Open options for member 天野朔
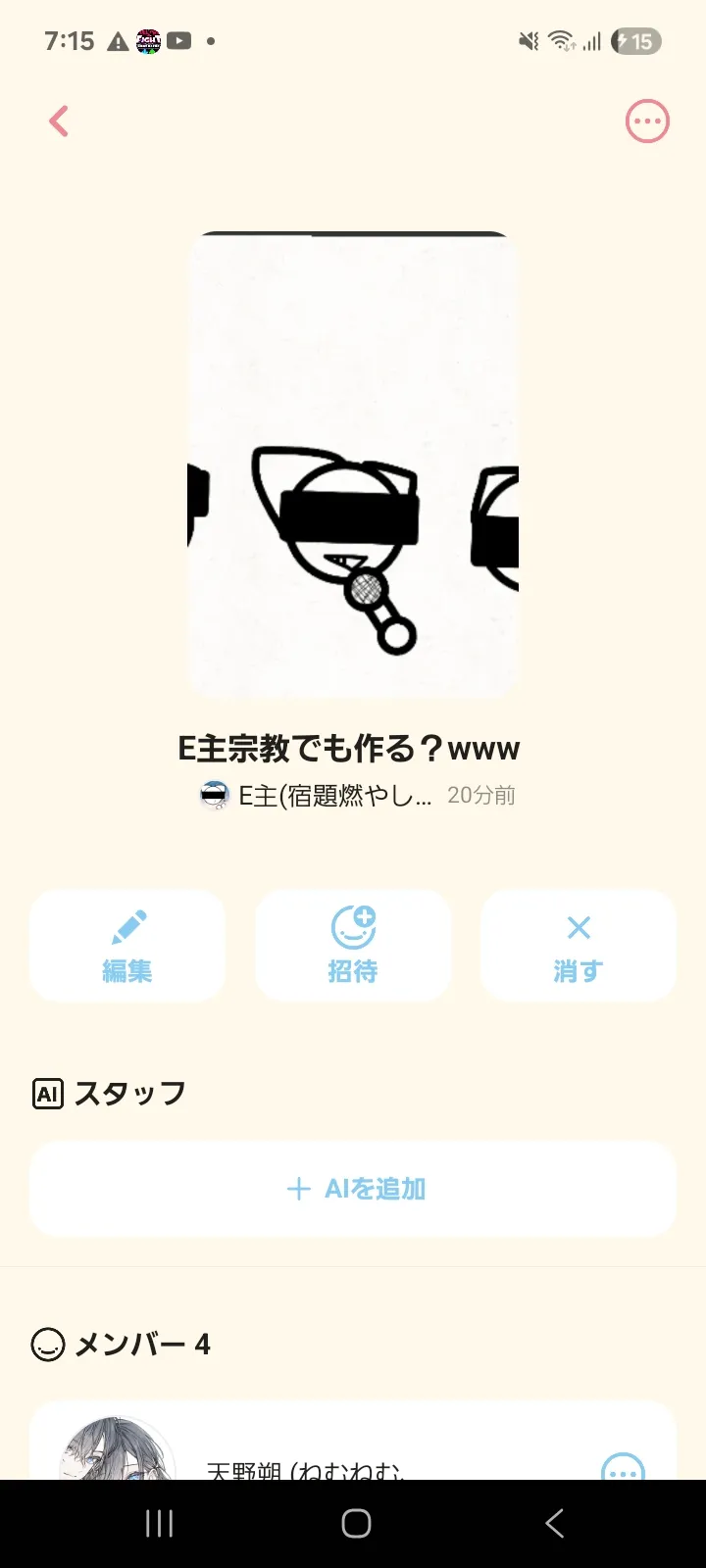 point(623,1466)
